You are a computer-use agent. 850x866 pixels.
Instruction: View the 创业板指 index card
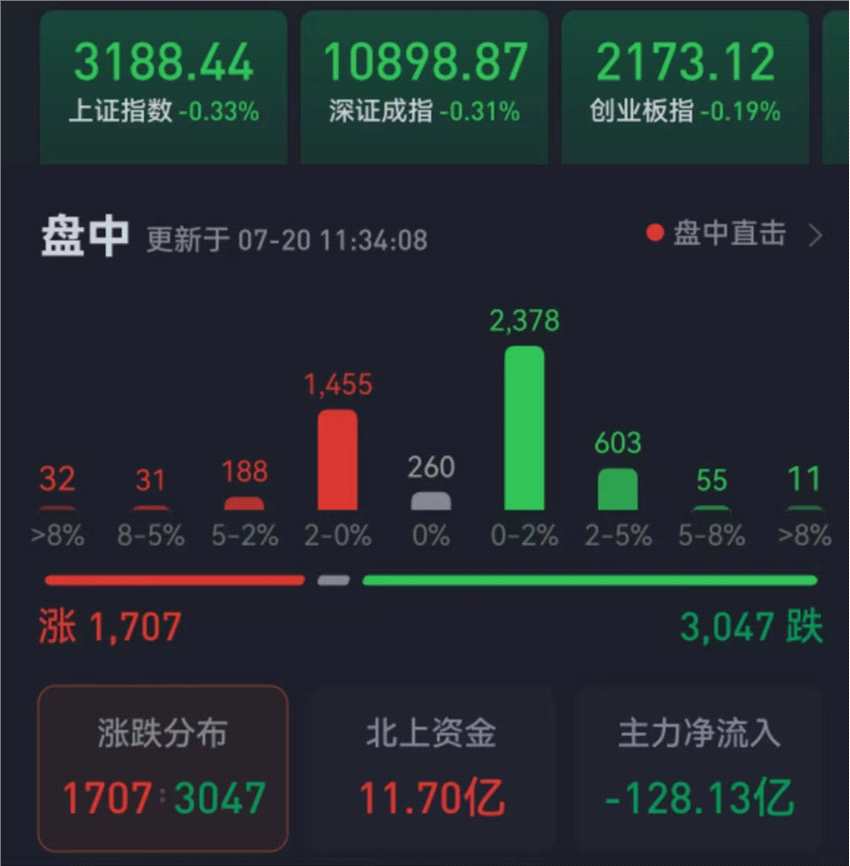click(685, 87)
